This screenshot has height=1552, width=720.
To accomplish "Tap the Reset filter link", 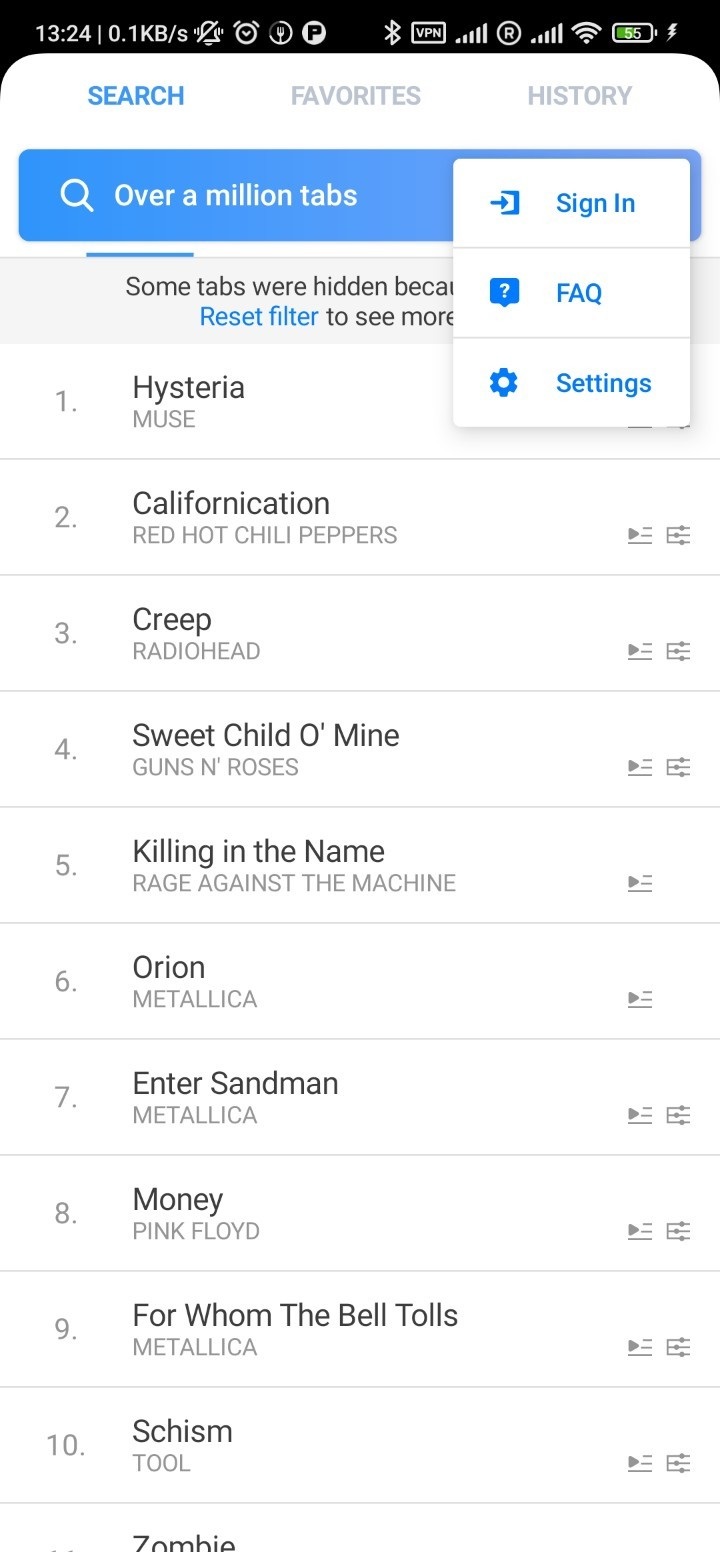I will tap(259, 317).
